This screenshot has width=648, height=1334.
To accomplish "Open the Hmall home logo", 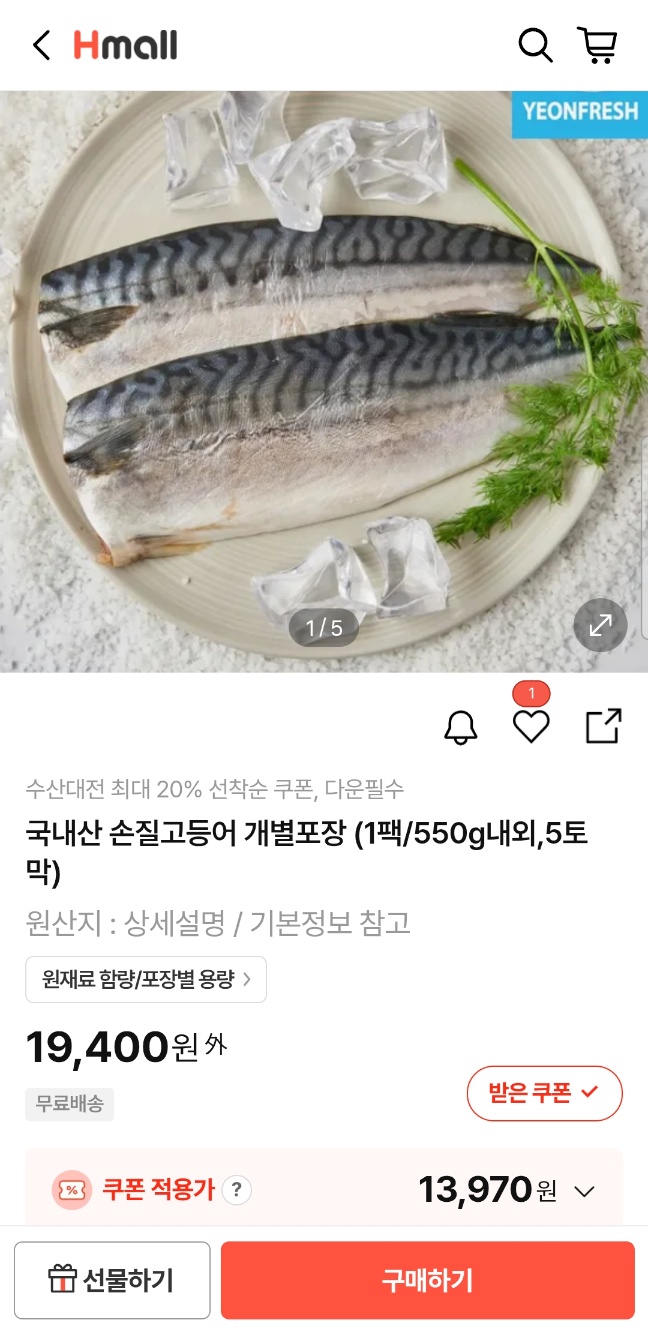I will (125, 45).
